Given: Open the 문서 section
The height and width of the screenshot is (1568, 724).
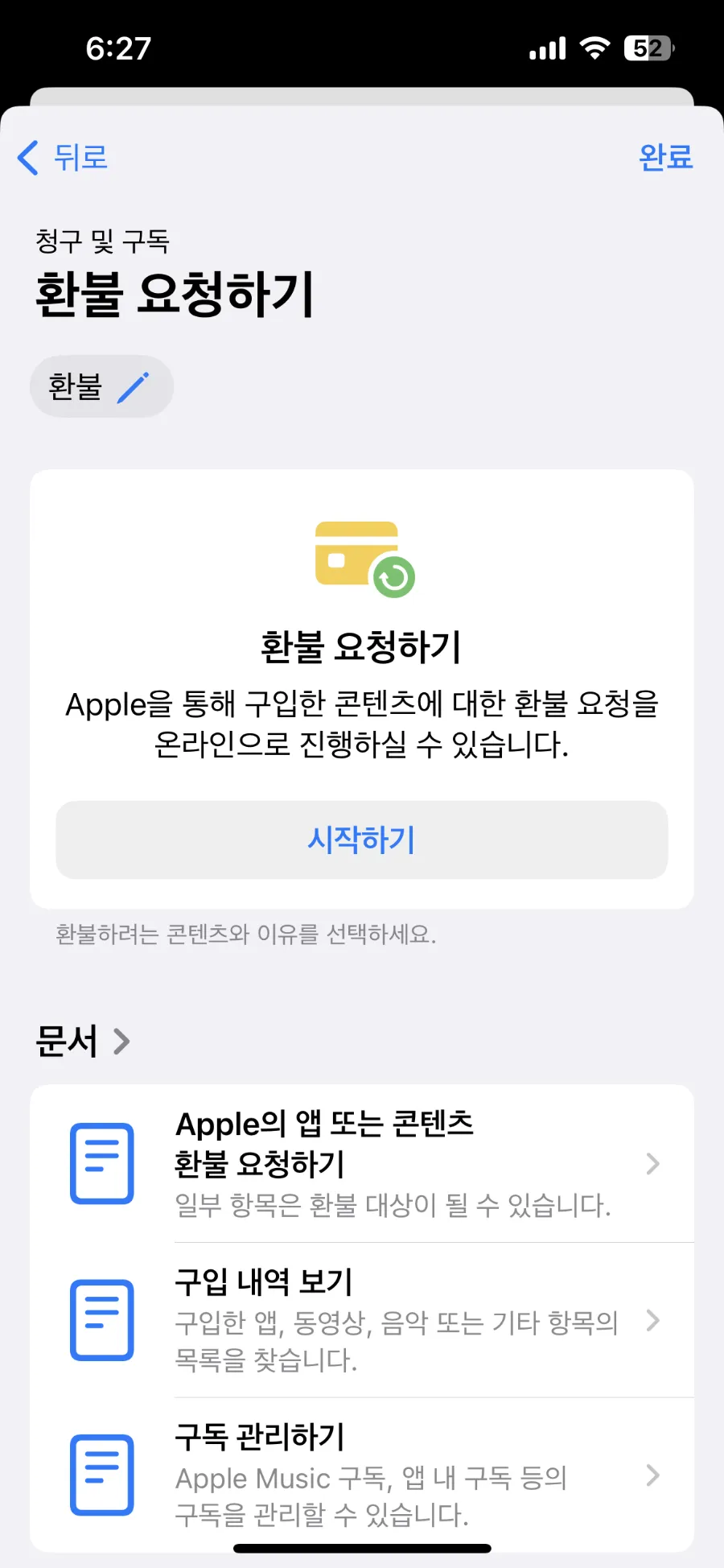Looking at the screenshot, I should pyautogui.click(x=82, y=1041).
